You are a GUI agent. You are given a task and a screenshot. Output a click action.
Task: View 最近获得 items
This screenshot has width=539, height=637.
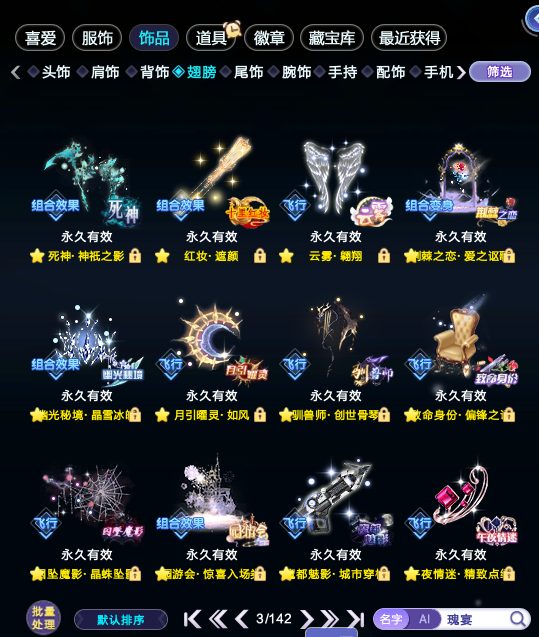click(x=409, y=38)
